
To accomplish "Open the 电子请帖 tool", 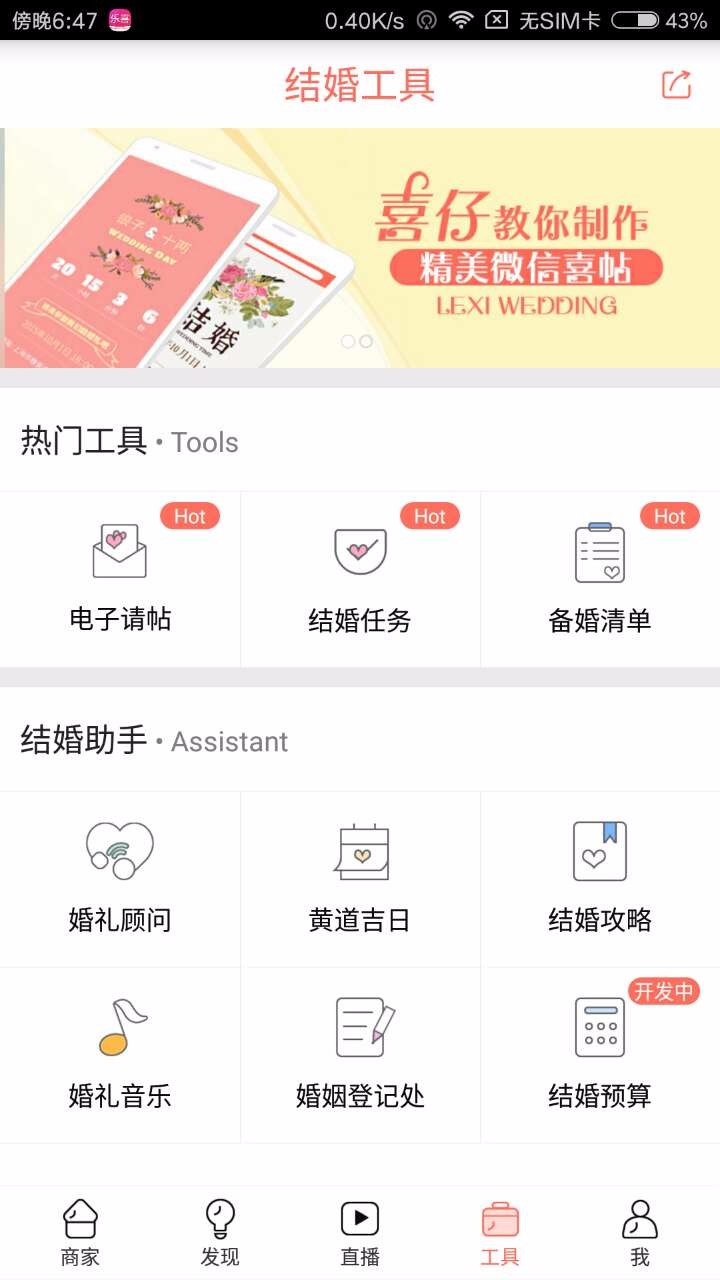I will pos(120,579).
